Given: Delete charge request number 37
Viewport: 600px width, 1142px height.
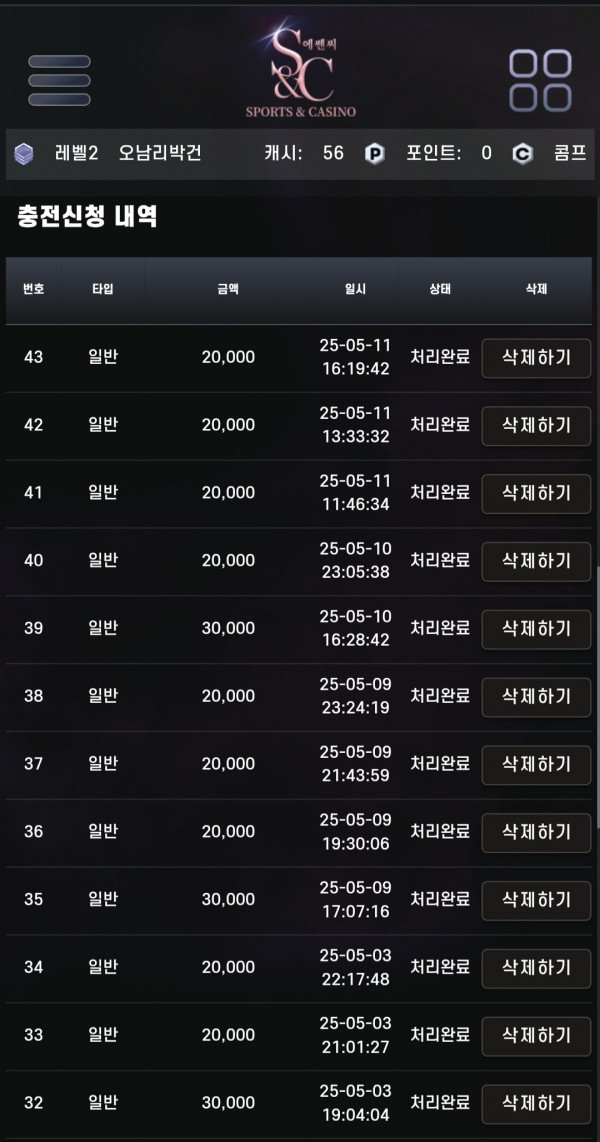Looking at the screenshot, I should 536,764.
